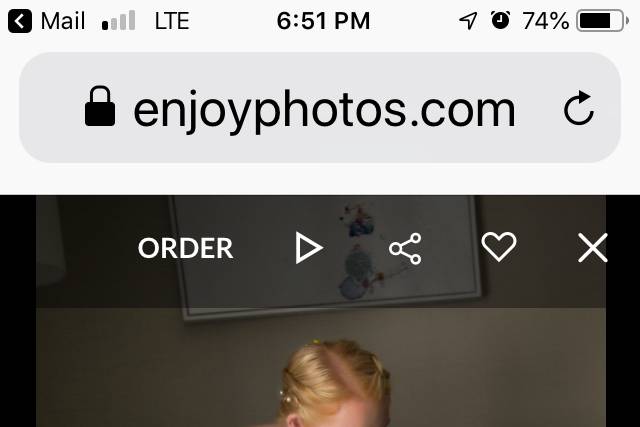Close the photo viewer
This screenshot has height=427, width=640.
pyautogui.click(x=592, y=248)
